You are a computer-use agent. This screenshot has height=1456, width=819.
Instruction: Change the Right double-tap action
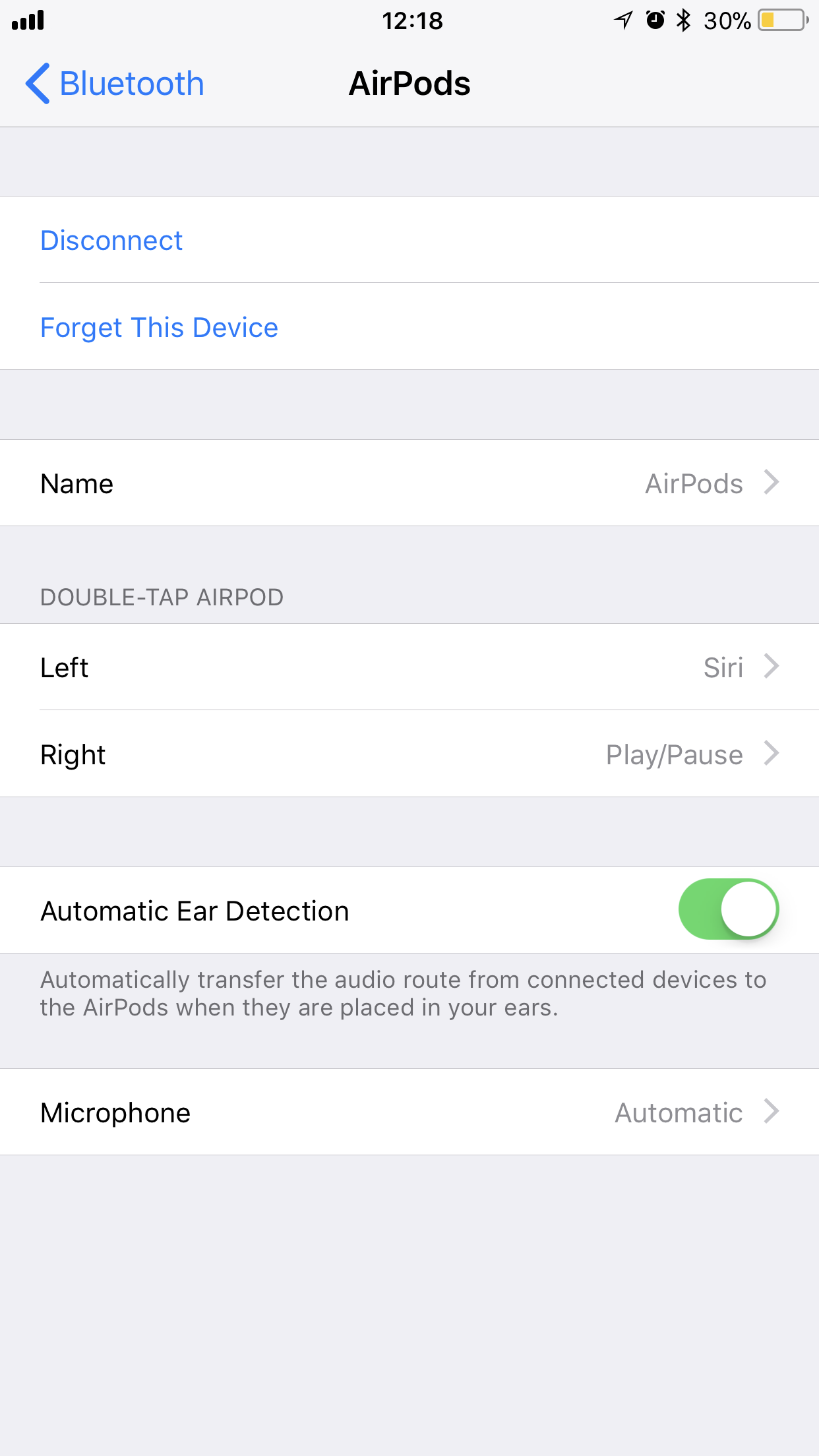coord(409,754)
